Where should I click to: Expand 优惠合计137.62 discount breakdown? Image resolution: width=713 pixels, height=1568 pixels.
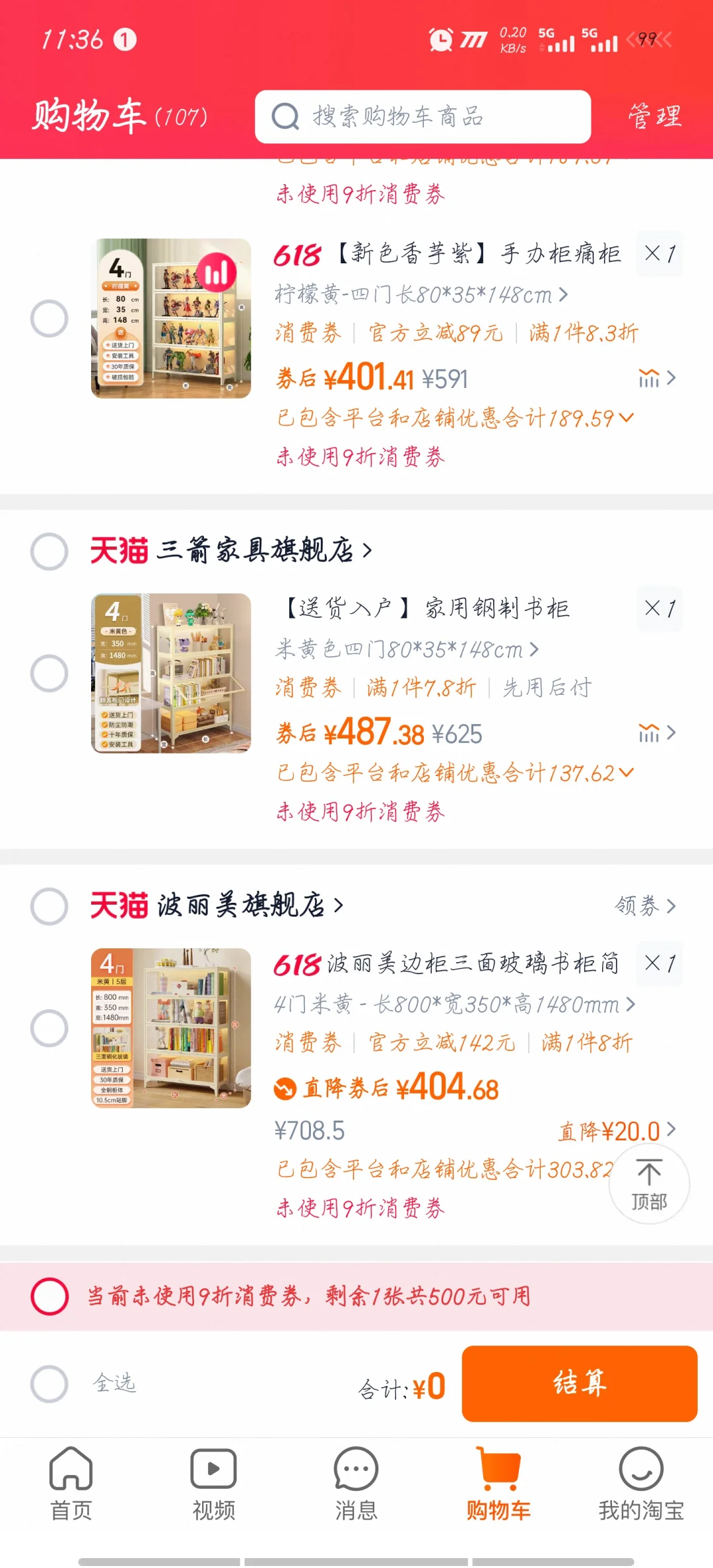coord(456,773)
